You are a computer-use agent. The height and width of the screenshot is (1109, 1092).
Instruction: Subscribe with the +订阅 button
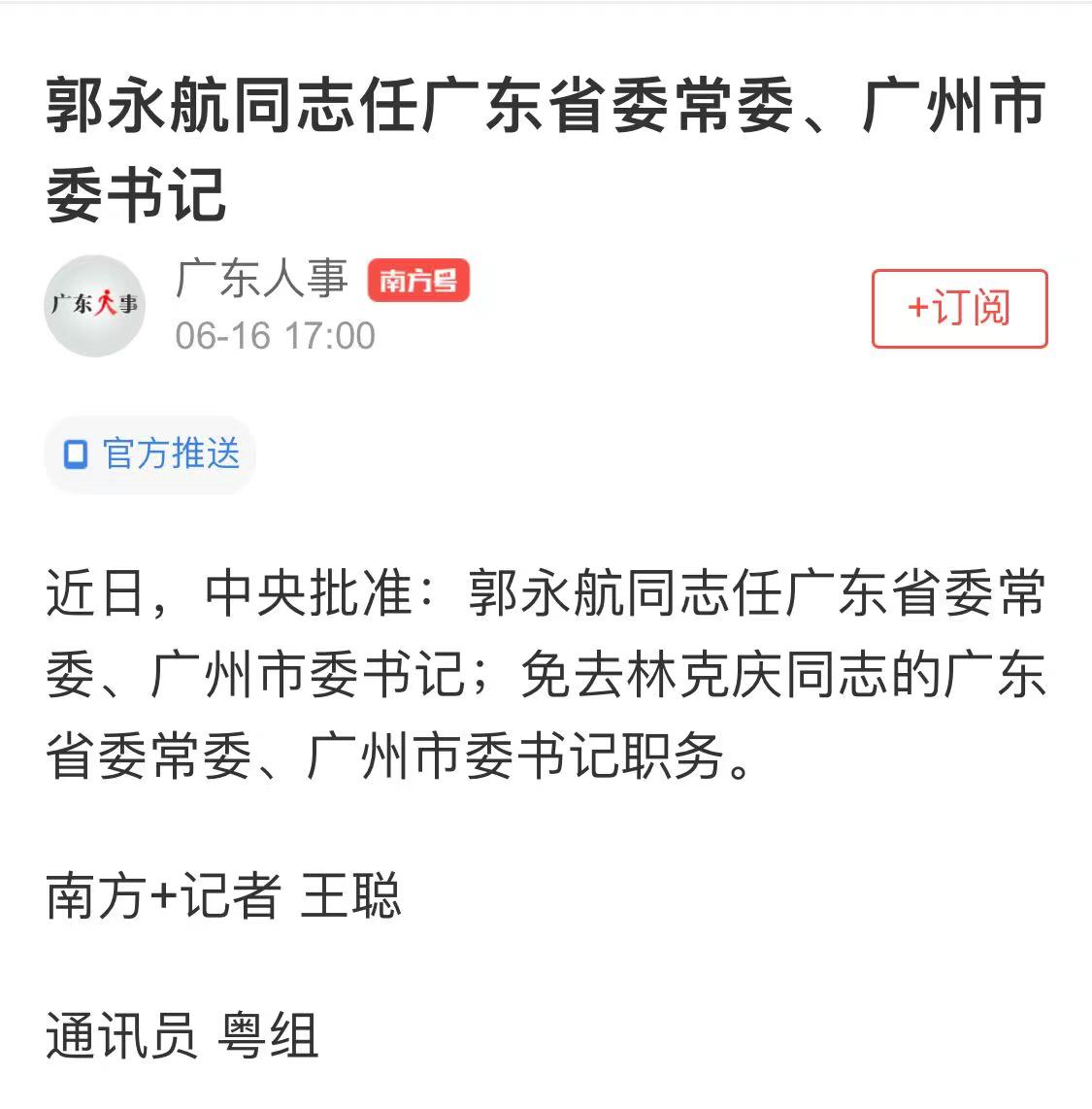coord(959,308)
